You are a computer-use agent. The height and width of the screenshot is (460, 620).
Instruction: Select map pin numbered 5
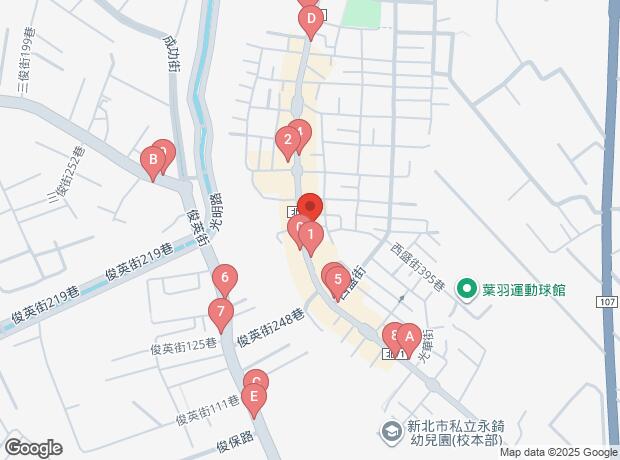[338, 281]
